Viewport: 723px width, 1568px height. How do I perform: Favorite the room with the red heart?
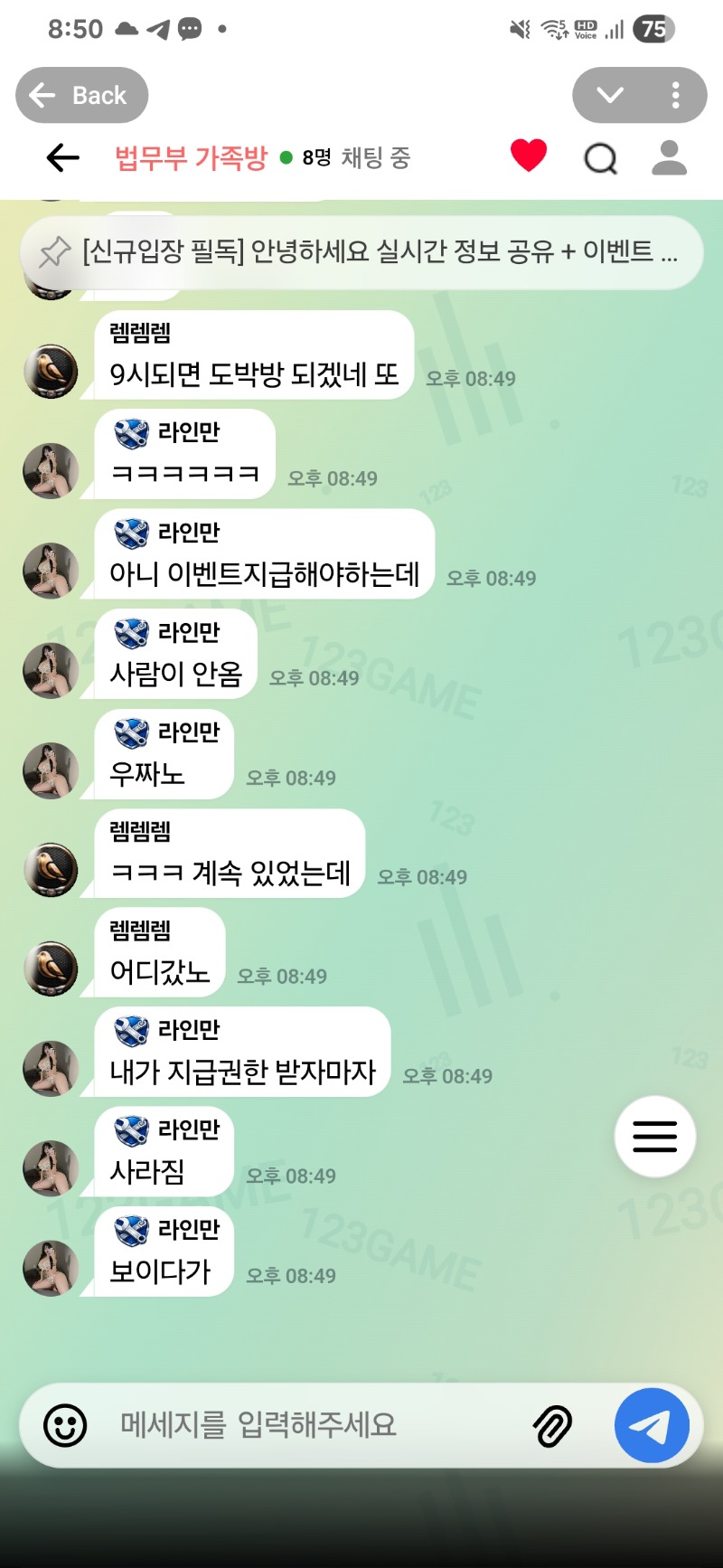[x=528, y=156]
